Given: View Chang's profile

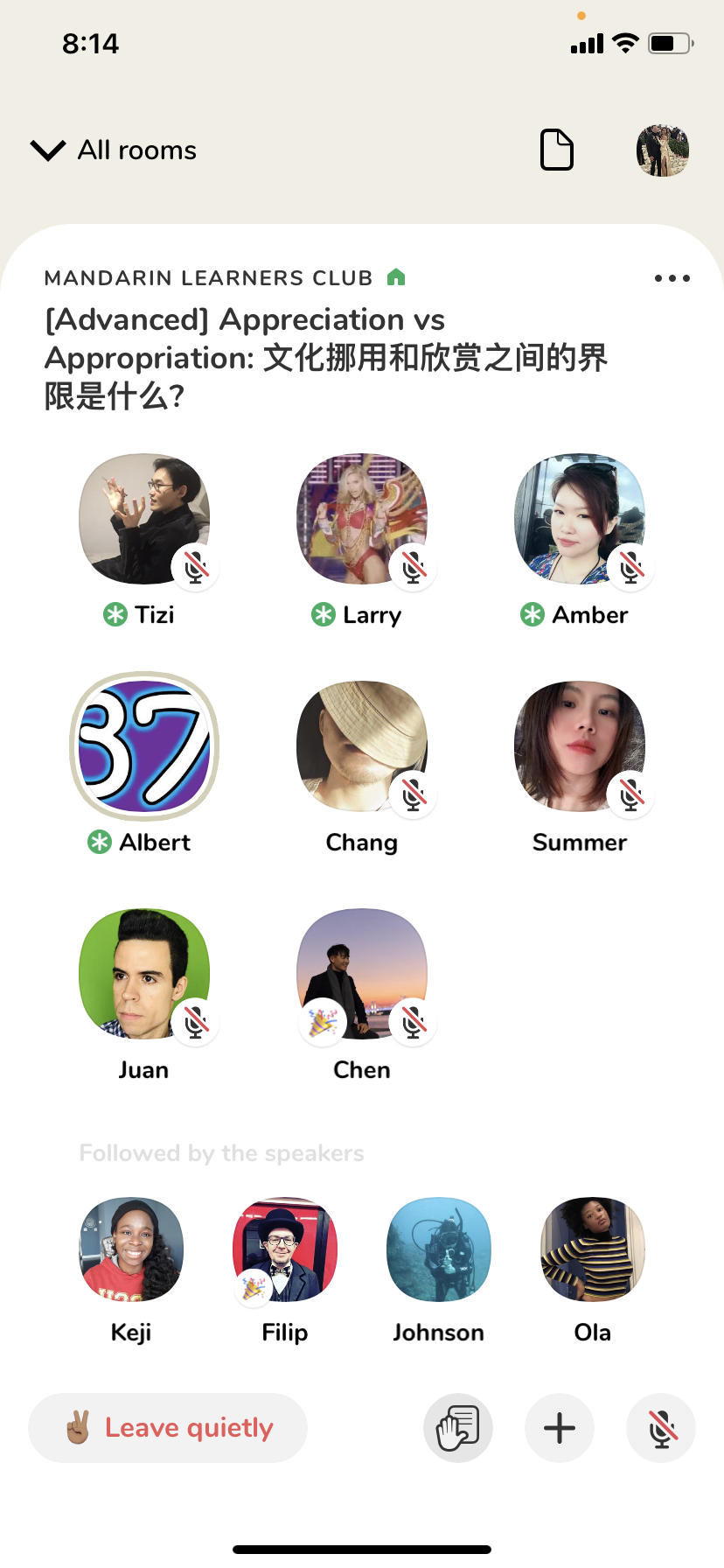Looking at the screenshot, I should (x=362, y=746).
